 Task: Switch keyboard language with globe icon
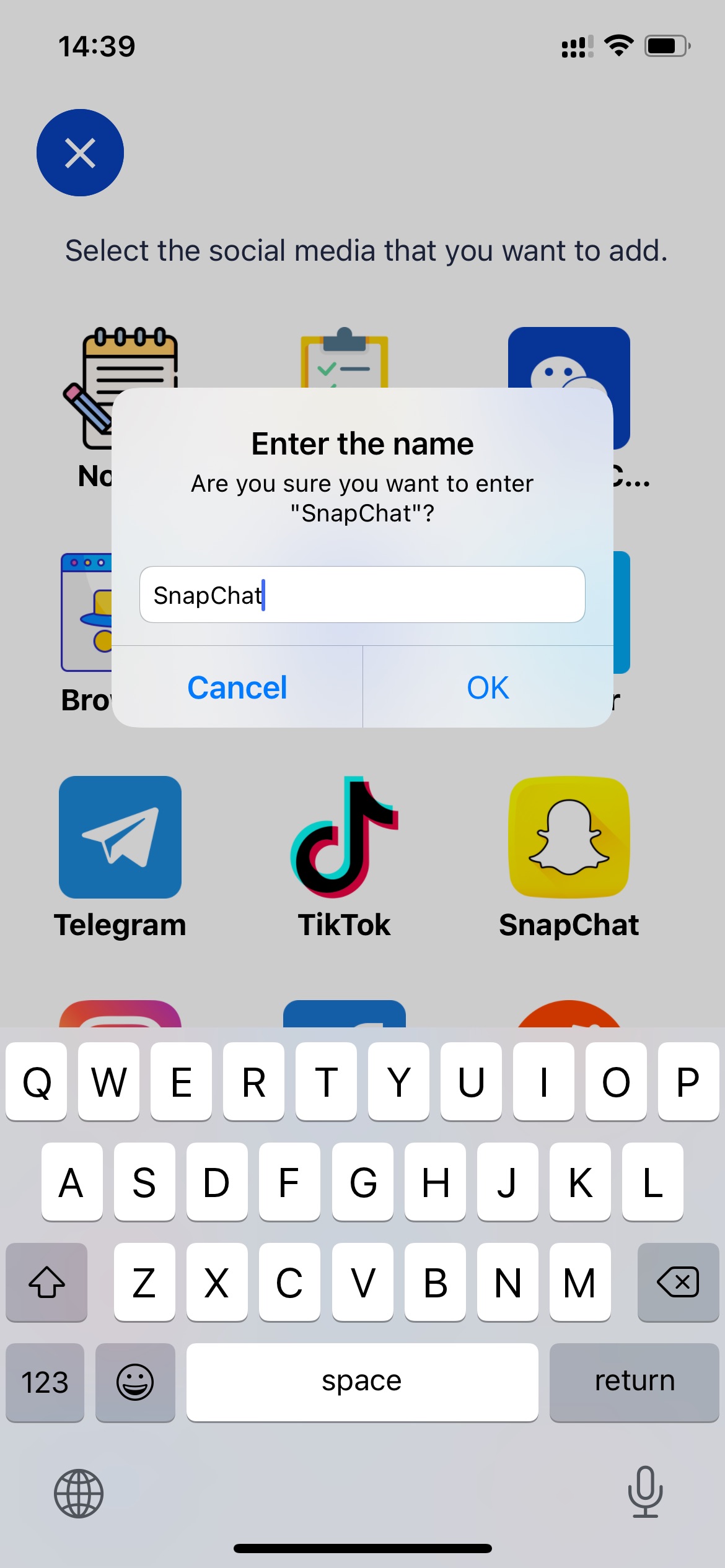point(79,1494)
